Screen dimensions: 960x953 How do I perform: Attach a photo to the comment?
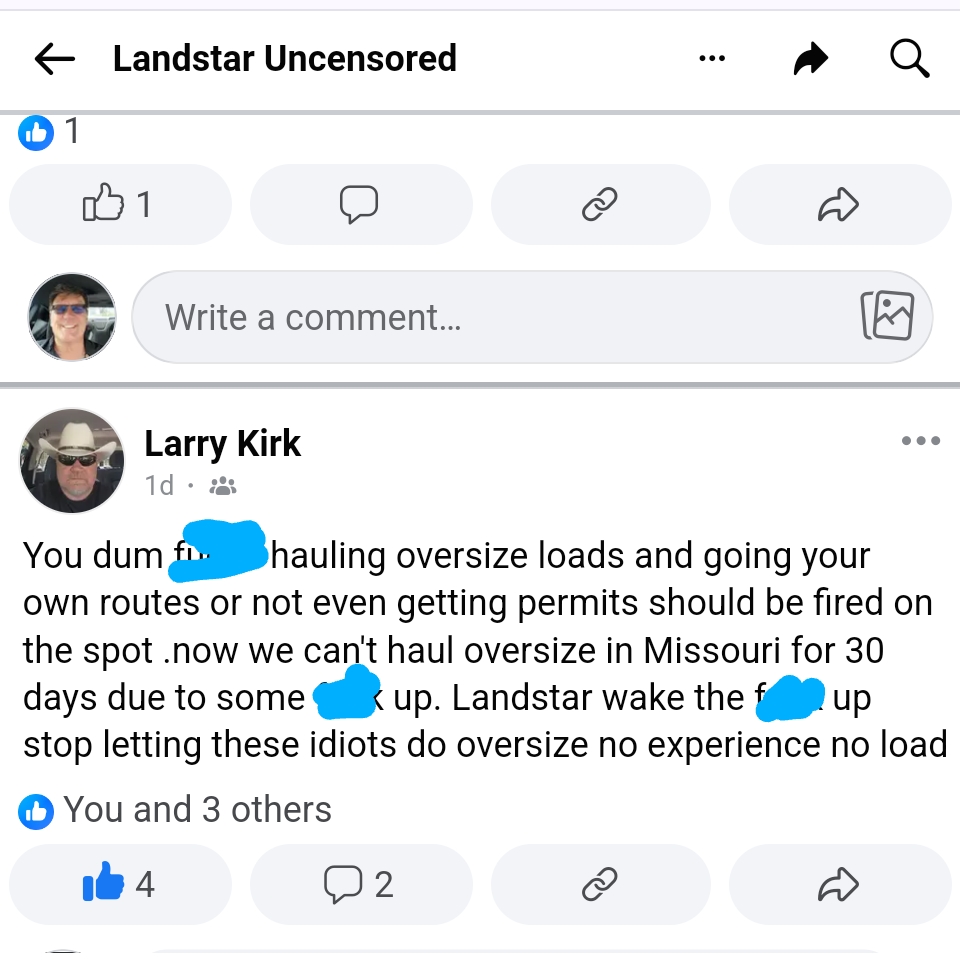click(887, 317)
